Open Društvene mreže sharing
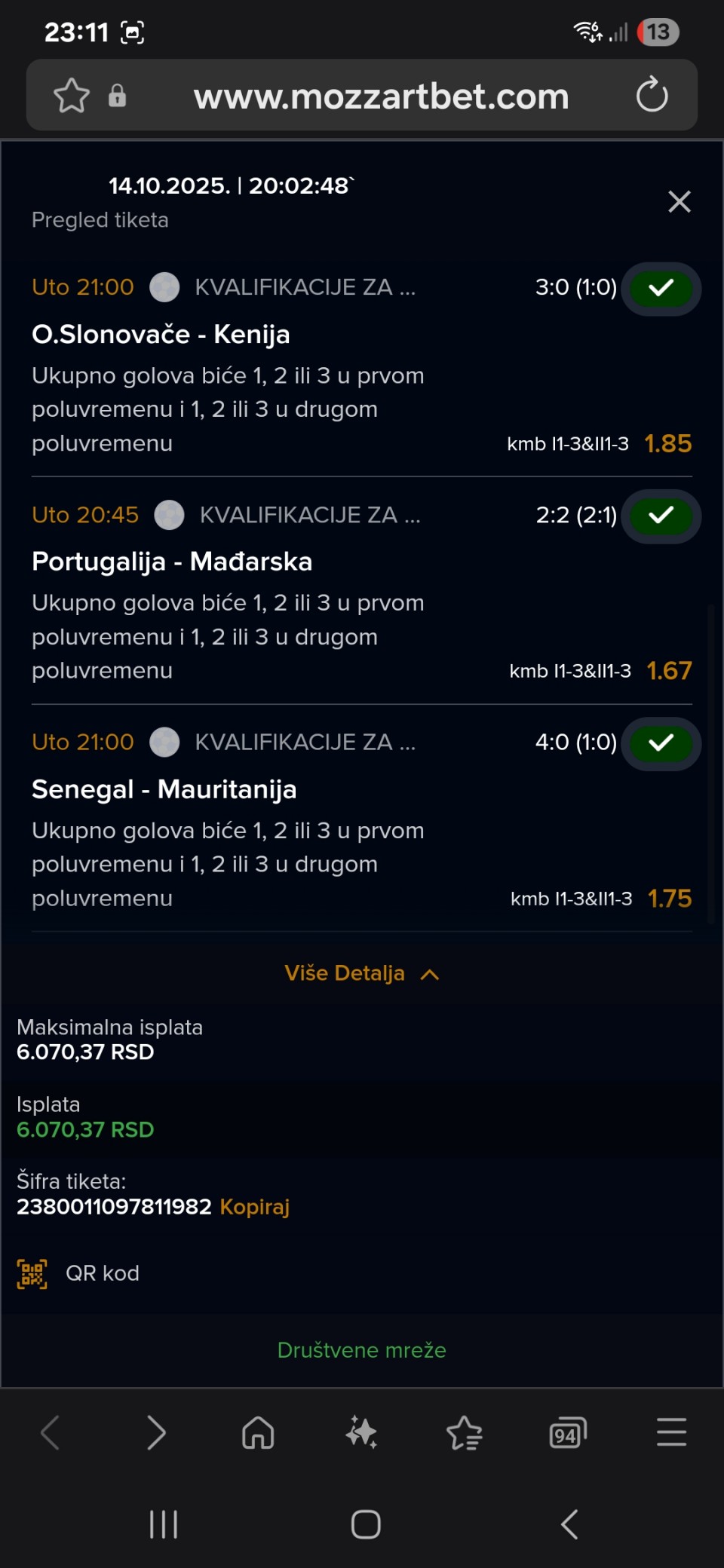The image size is (724, 1568). (361, 1350)
